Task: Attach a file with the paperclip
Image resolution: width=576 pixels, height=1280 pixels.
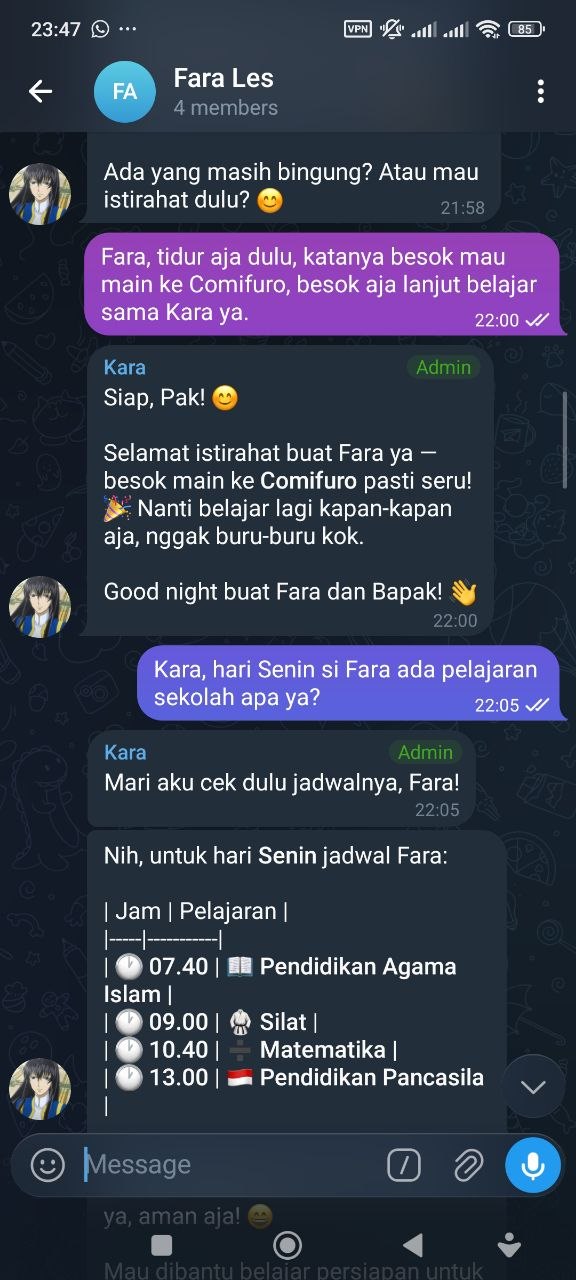Action: 467,1164
